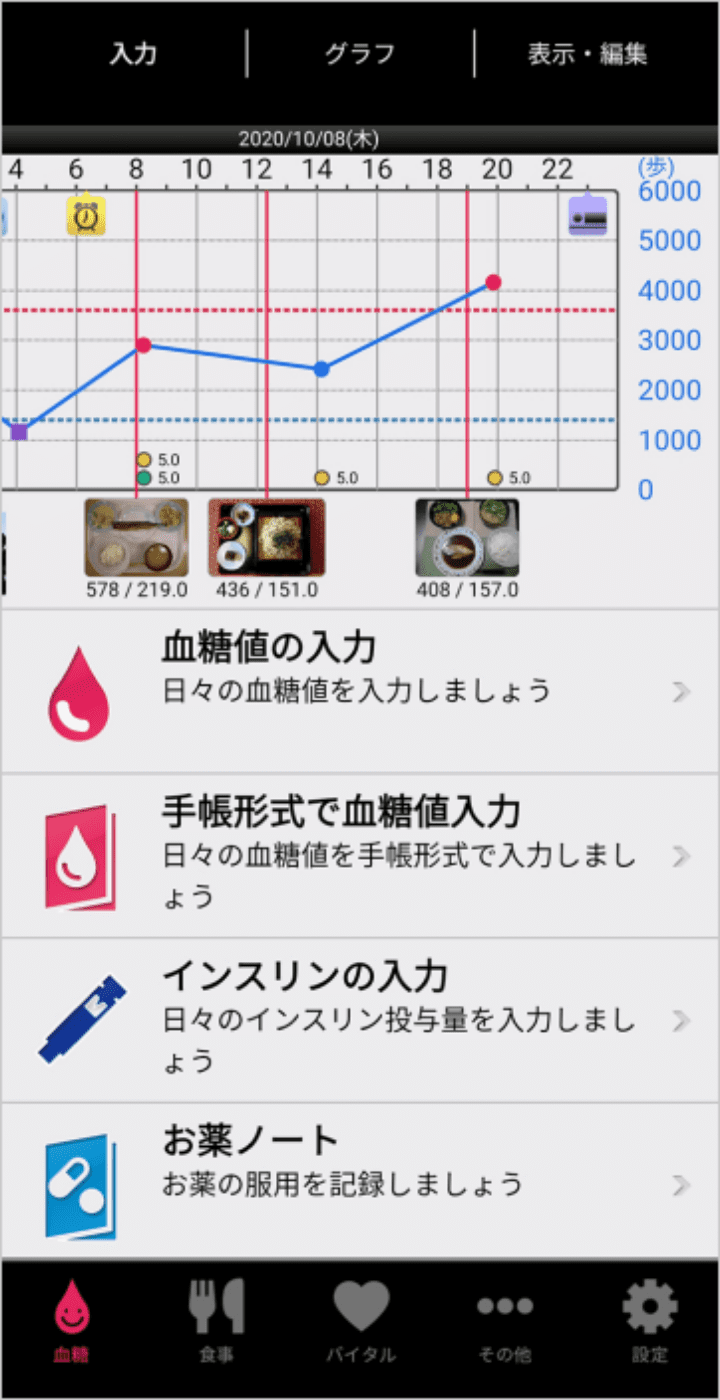Switch to the グラフ top tab
The height and width of the screenshot is (1400, 720).
tap(360, 54)
